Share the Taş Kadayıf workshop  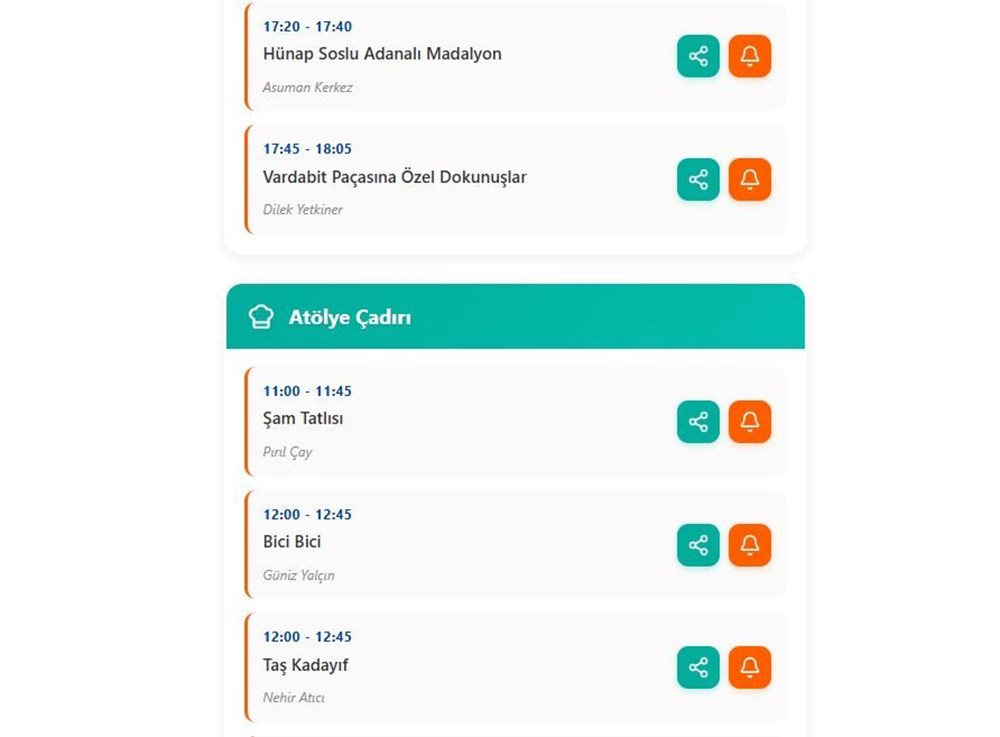pyautogui.click(x=698, y=667)
